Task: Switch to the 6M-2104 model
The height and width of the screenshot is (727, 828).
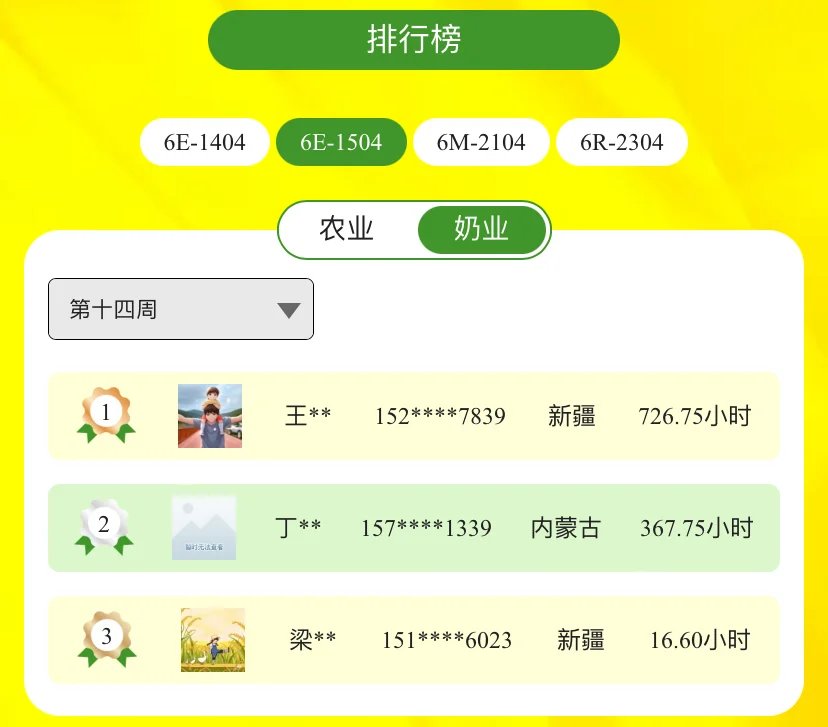Action: tap(481, 142)
